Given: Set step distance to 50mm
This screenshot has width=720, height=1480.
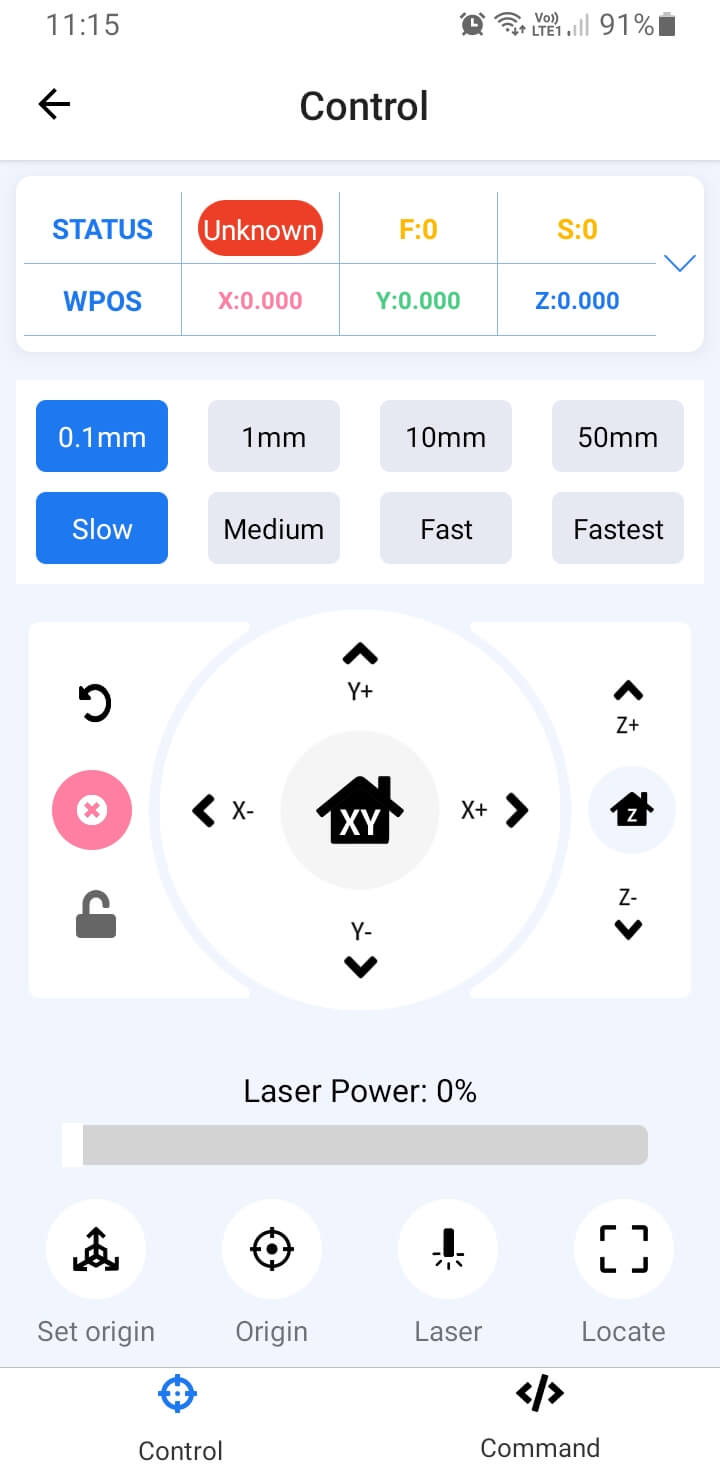Looking at the screenshot, I should pos(618,437).
